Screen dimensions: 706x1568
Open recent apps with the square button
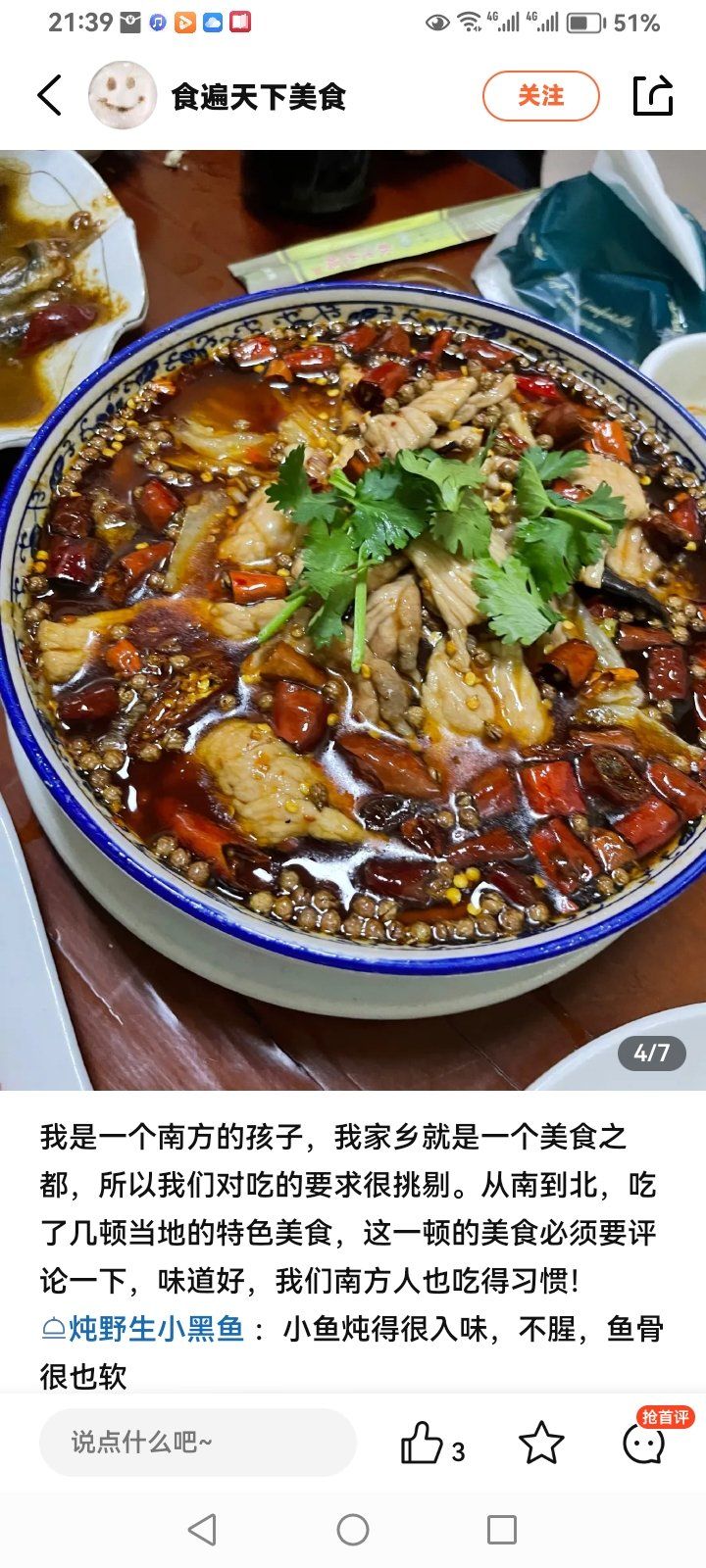501,1529
